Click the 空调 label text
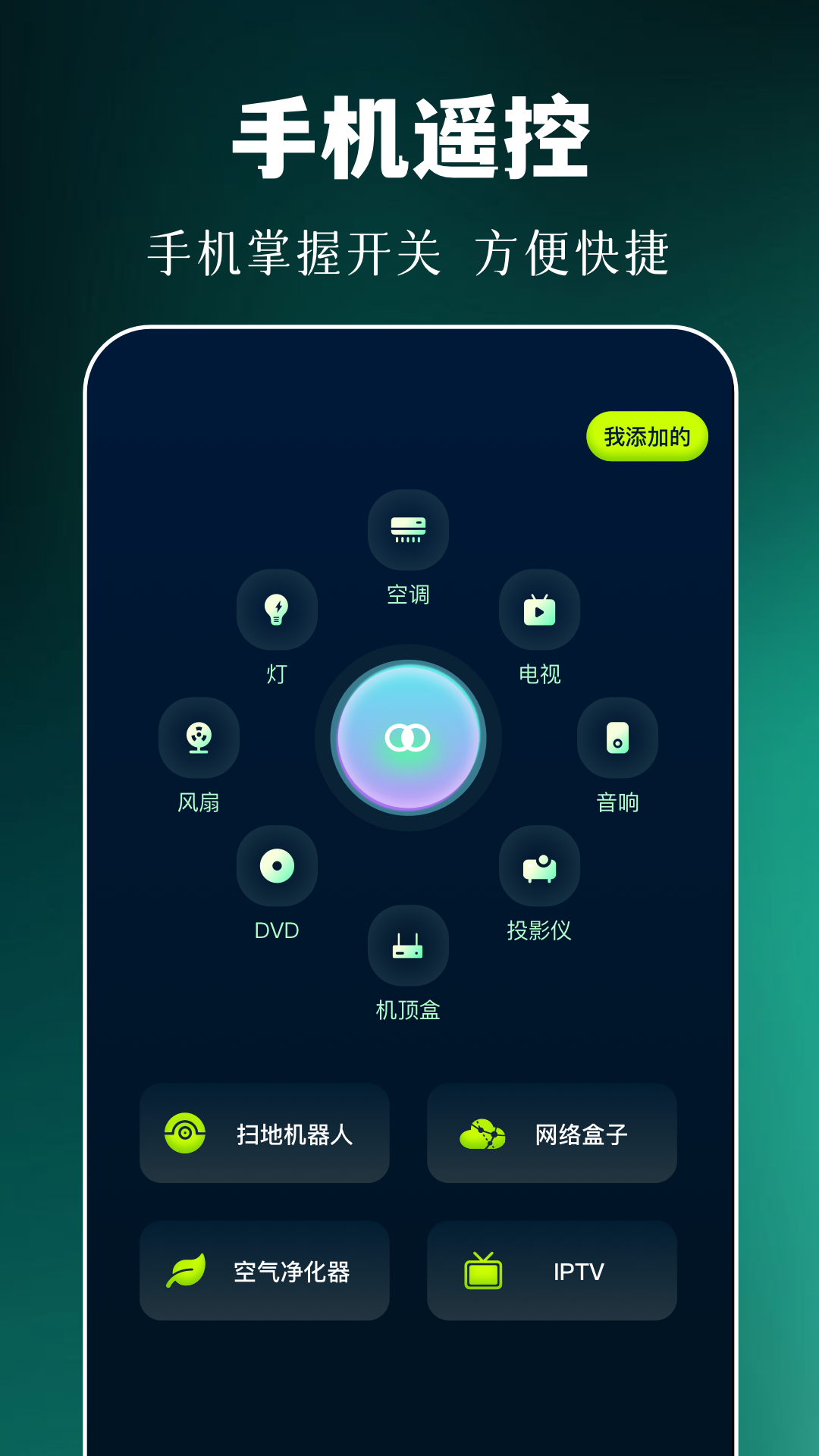The width and height of the screenshot is (819, 1456). tap(409, 596)
